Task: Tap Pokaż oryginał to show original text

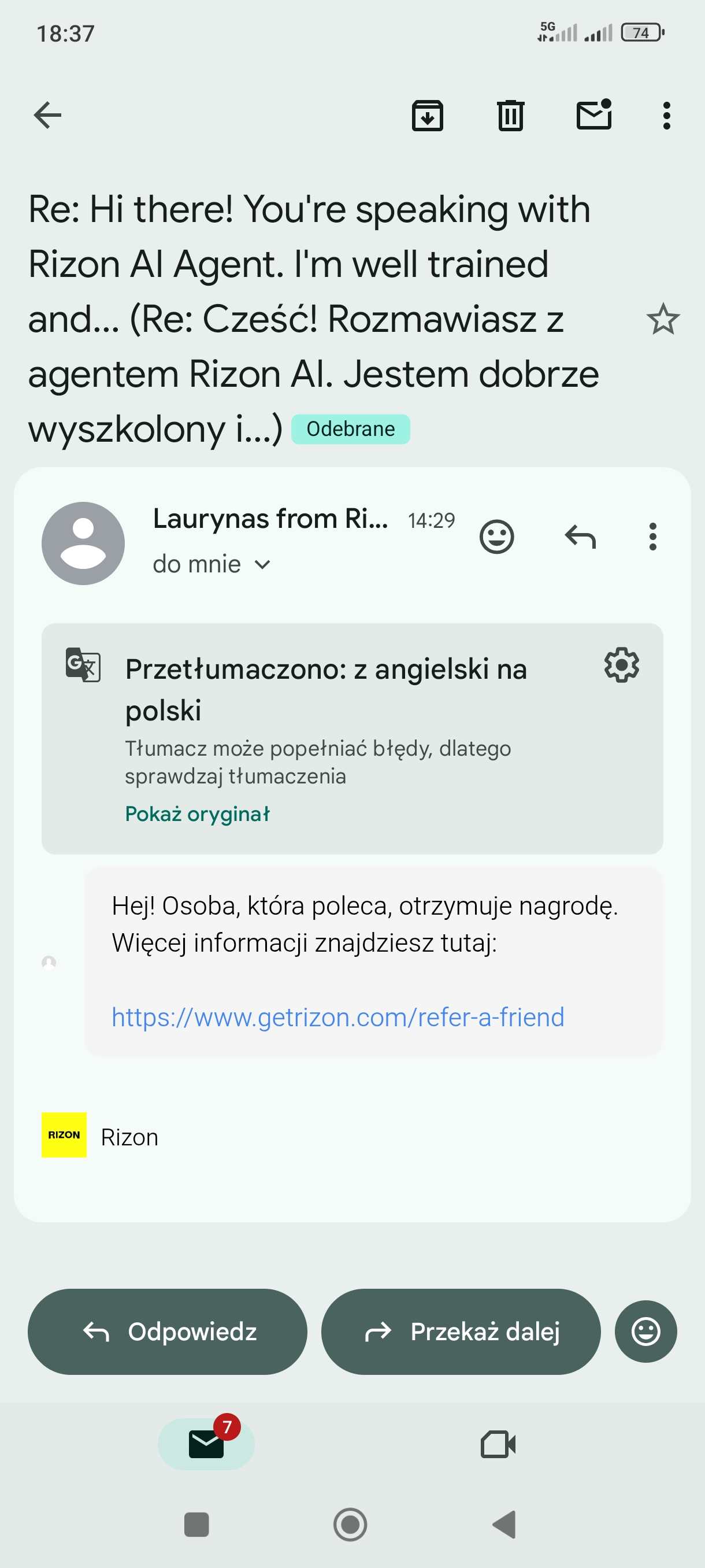Action: pyautogui.click(x=197, y=813)
